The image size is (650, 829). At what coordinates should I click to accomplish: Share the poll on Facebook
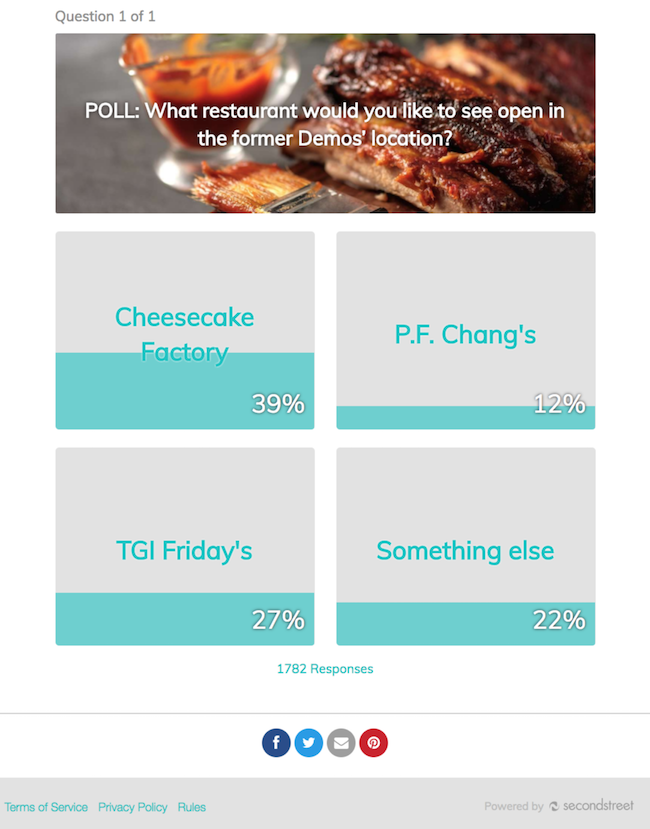[x=276, y=743]
